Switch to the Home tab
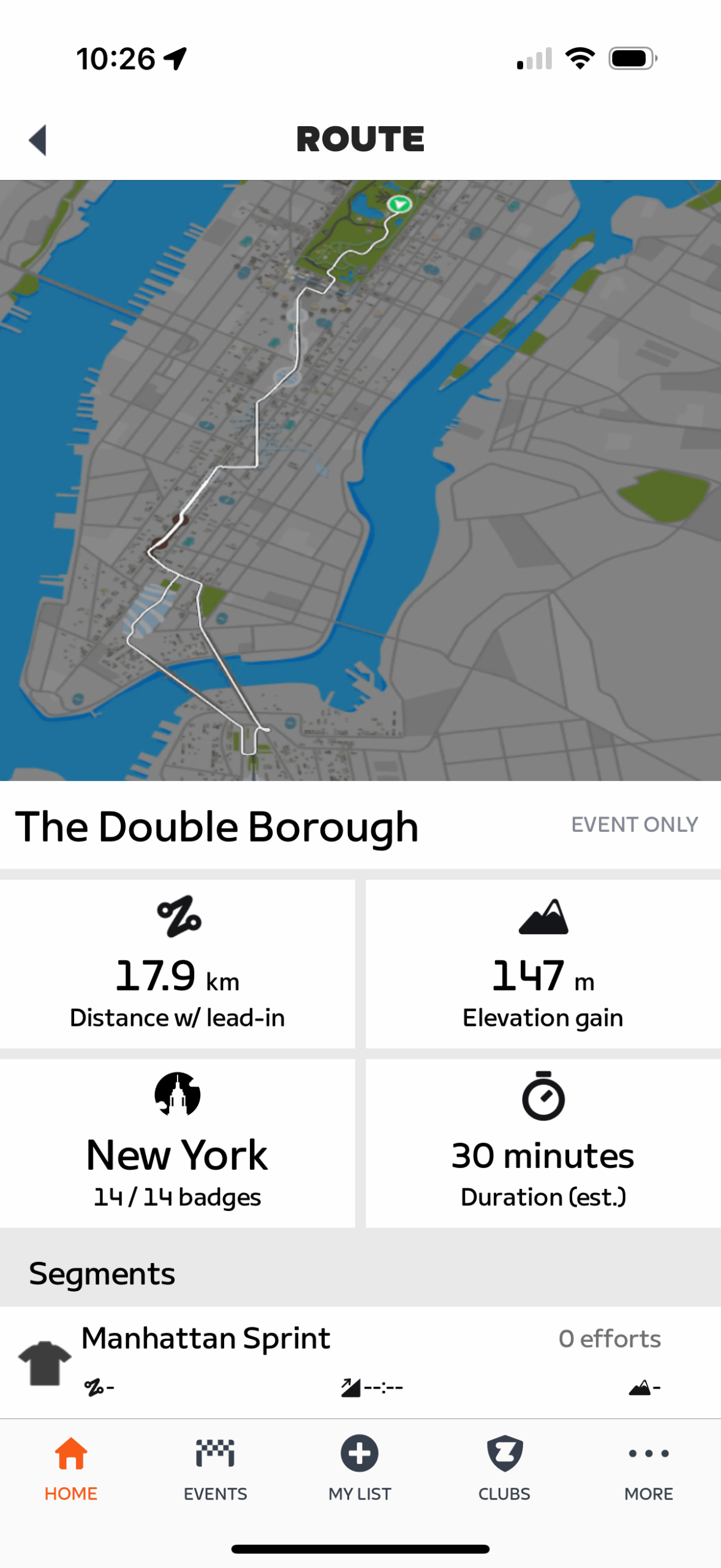 click(71, 1468)
